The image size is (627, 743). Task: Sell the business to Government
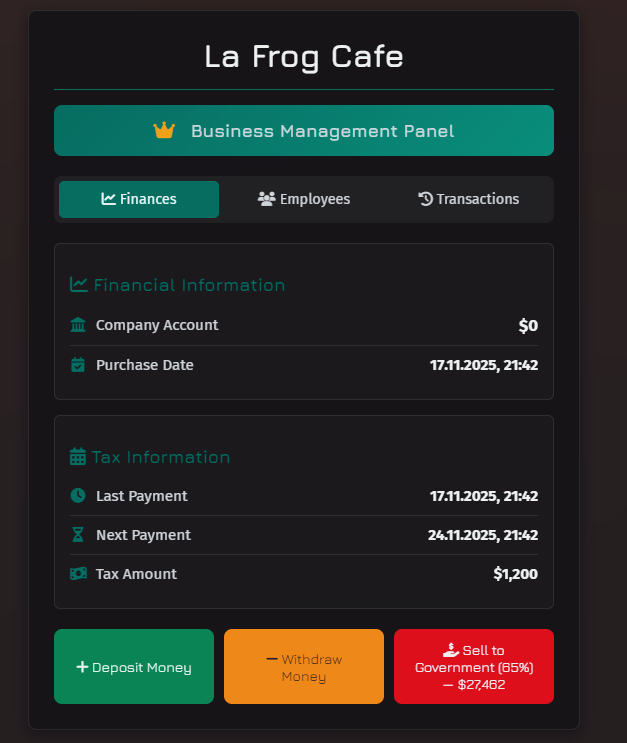click(x=474, y=666)
